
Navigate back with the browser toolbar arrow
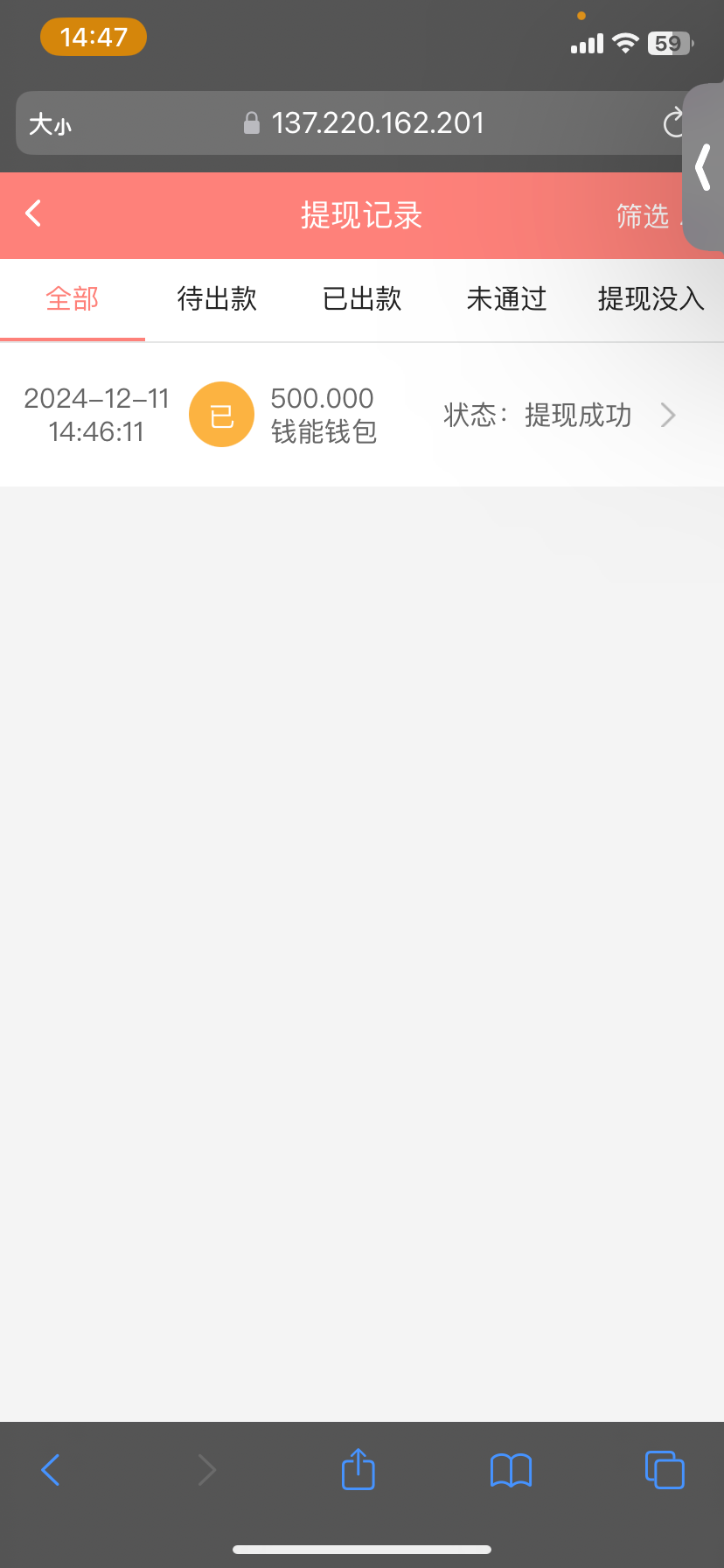tap(51, 1469)
